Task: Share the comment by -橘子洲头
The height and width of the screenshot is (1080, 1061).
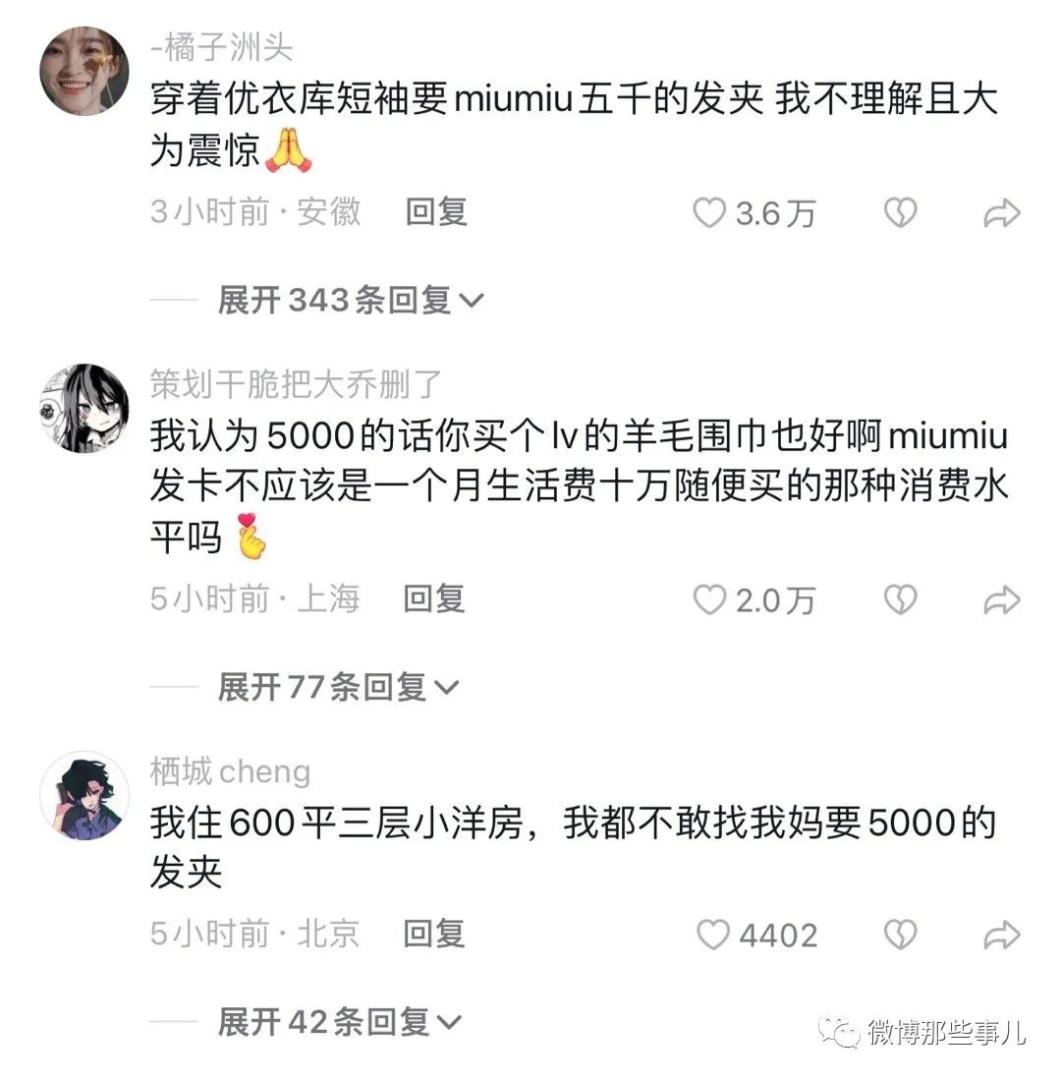Action: pyautogui.click(x=1001, y=213)
